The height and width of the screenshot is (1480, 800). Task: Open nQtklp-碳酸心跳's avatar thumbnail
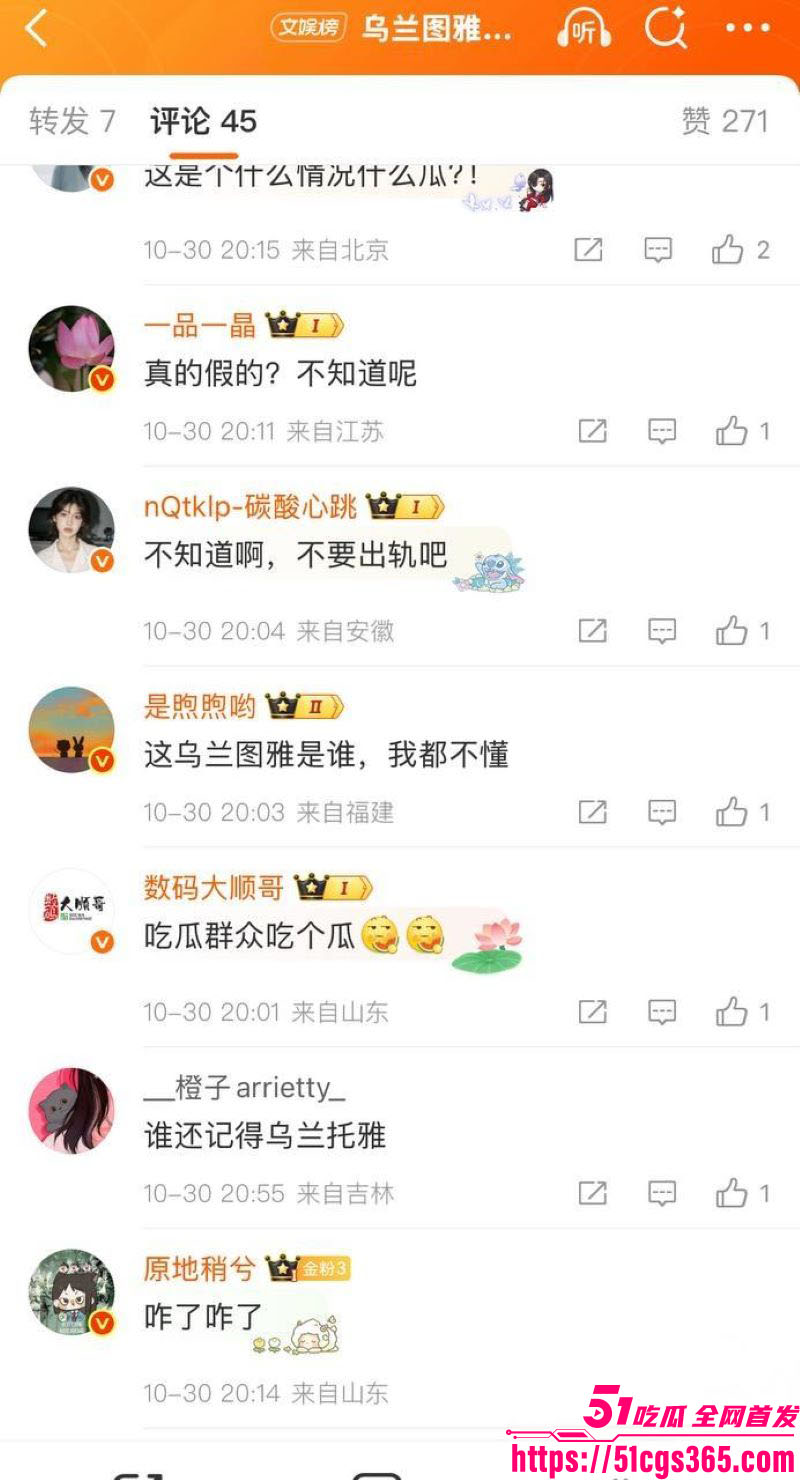click(70, 529)
